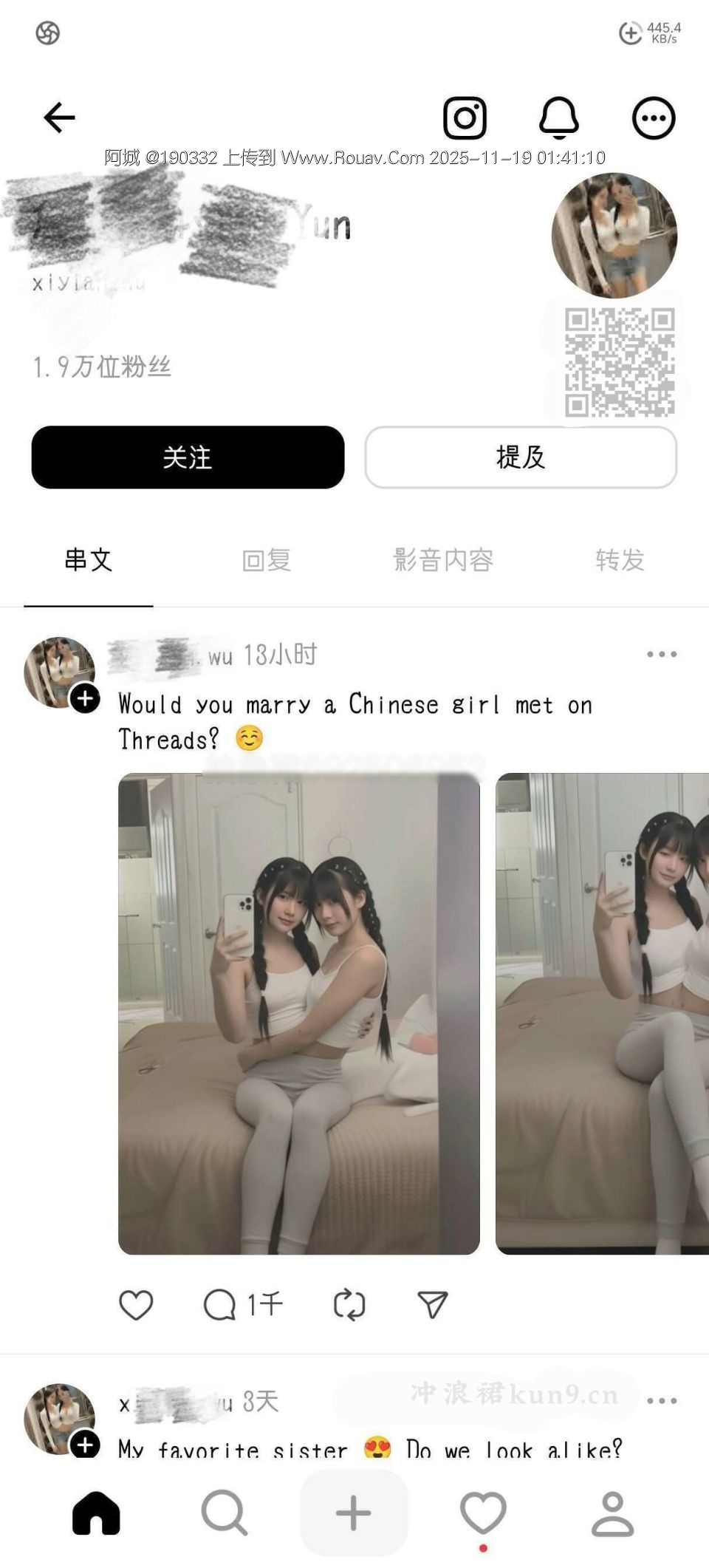Create a new thread with plus button
709x1568 pixels.
point(353,1513)
